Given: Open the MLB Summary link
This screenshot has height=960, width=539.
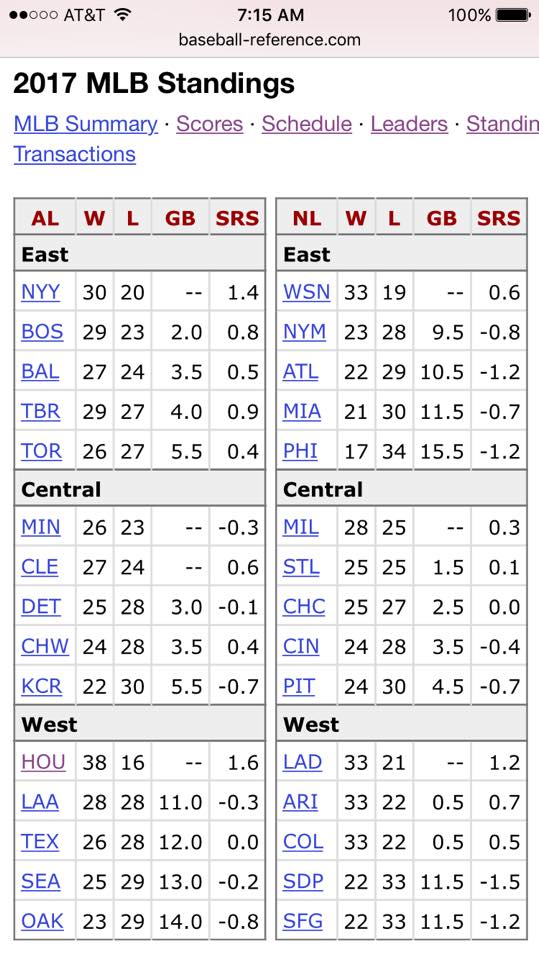Looking at the screenshot, I should (x=86, y=124).
